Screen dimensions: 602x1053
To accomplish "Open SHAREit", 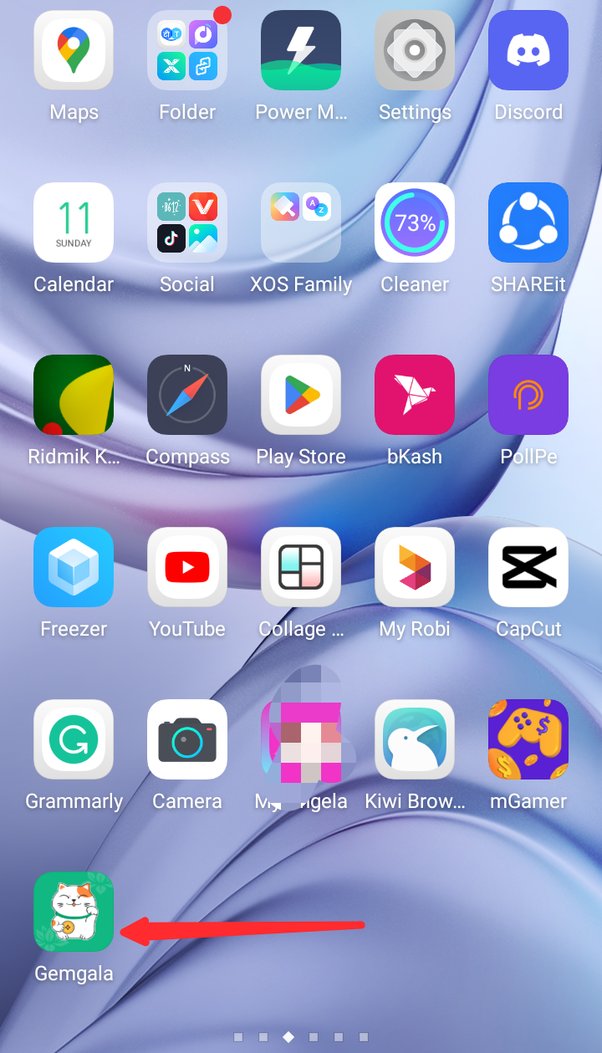I will pyautogui.click(x=528, y=223).
